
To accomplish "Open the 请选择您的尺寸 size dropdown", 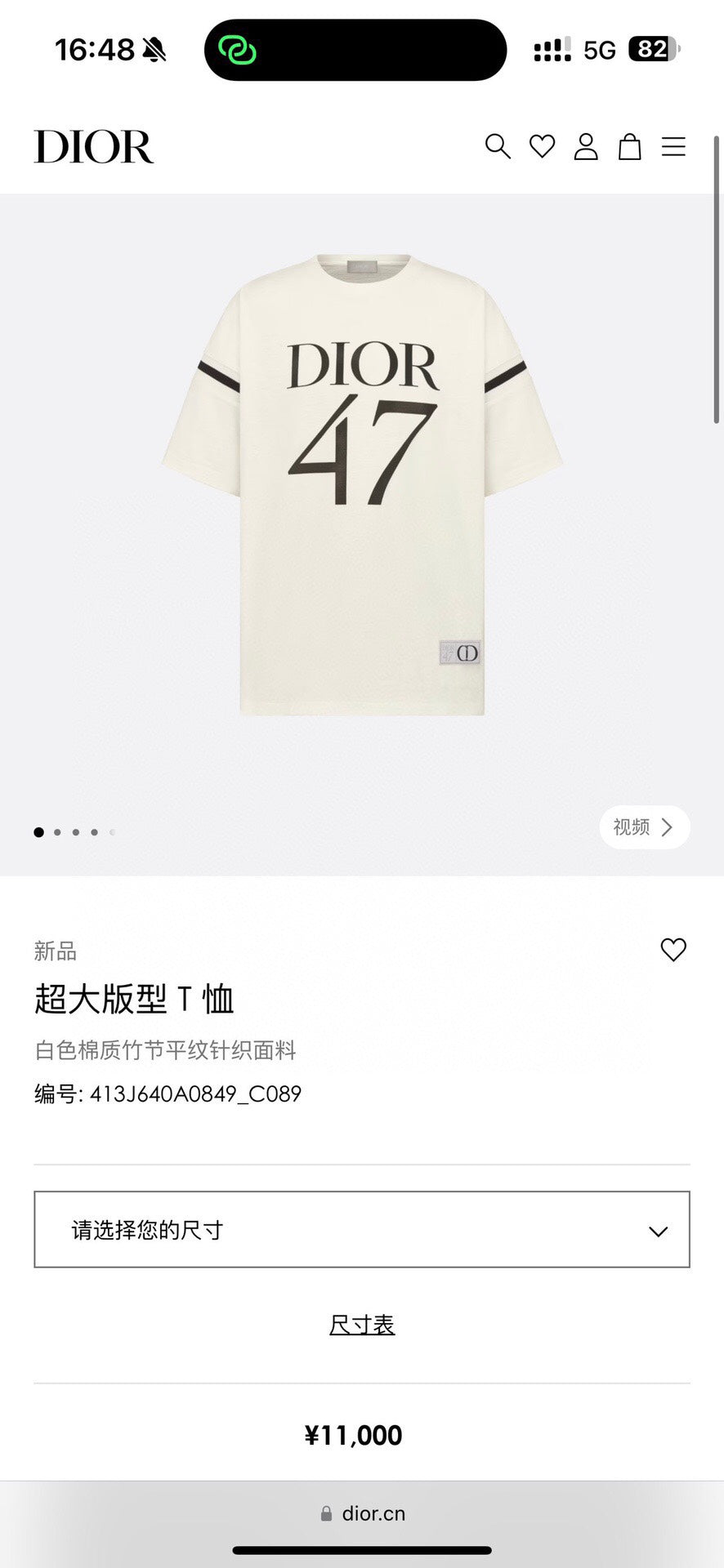I will 362,1230.
